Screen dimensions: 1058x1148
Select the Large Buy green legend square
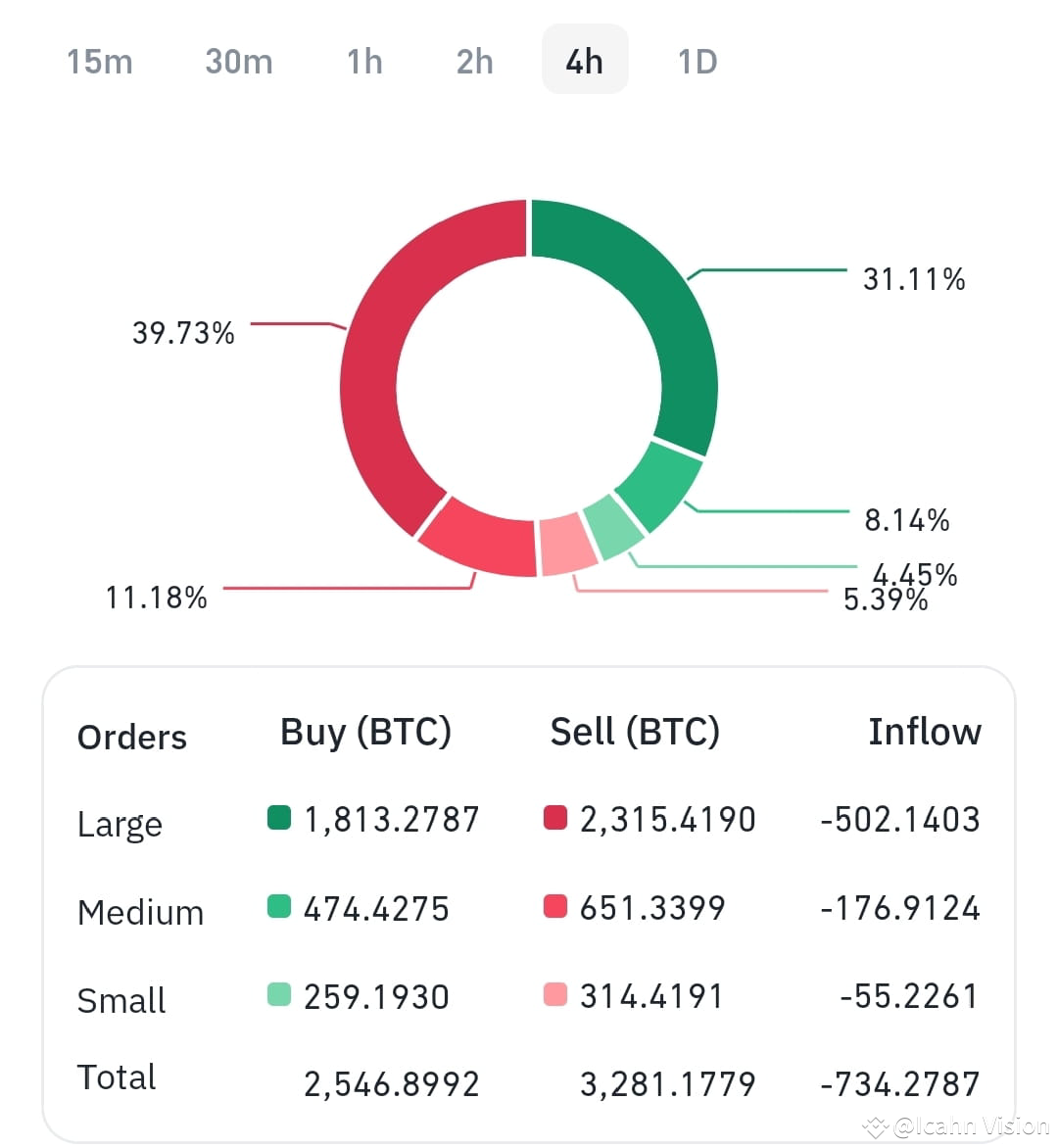277,819
